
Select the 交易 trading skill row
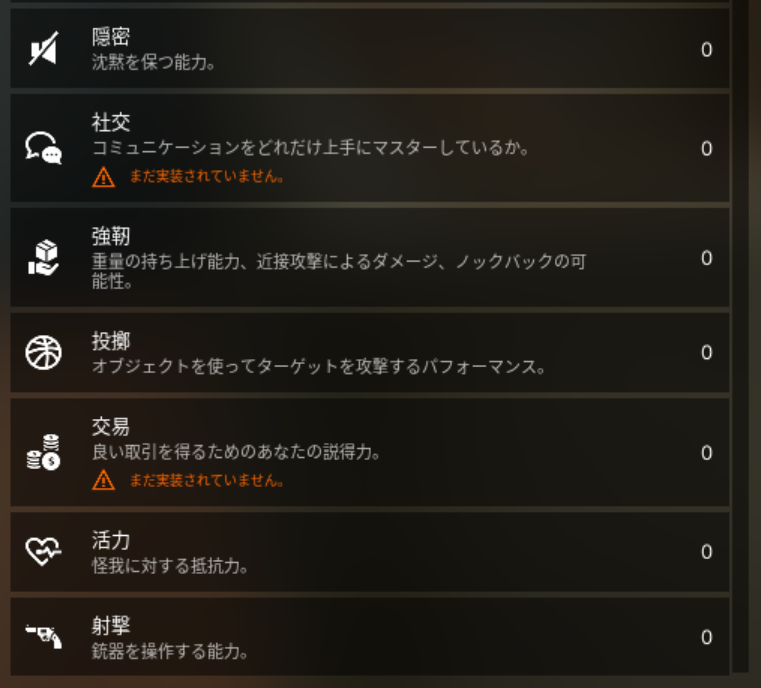[x=370, y=452]
